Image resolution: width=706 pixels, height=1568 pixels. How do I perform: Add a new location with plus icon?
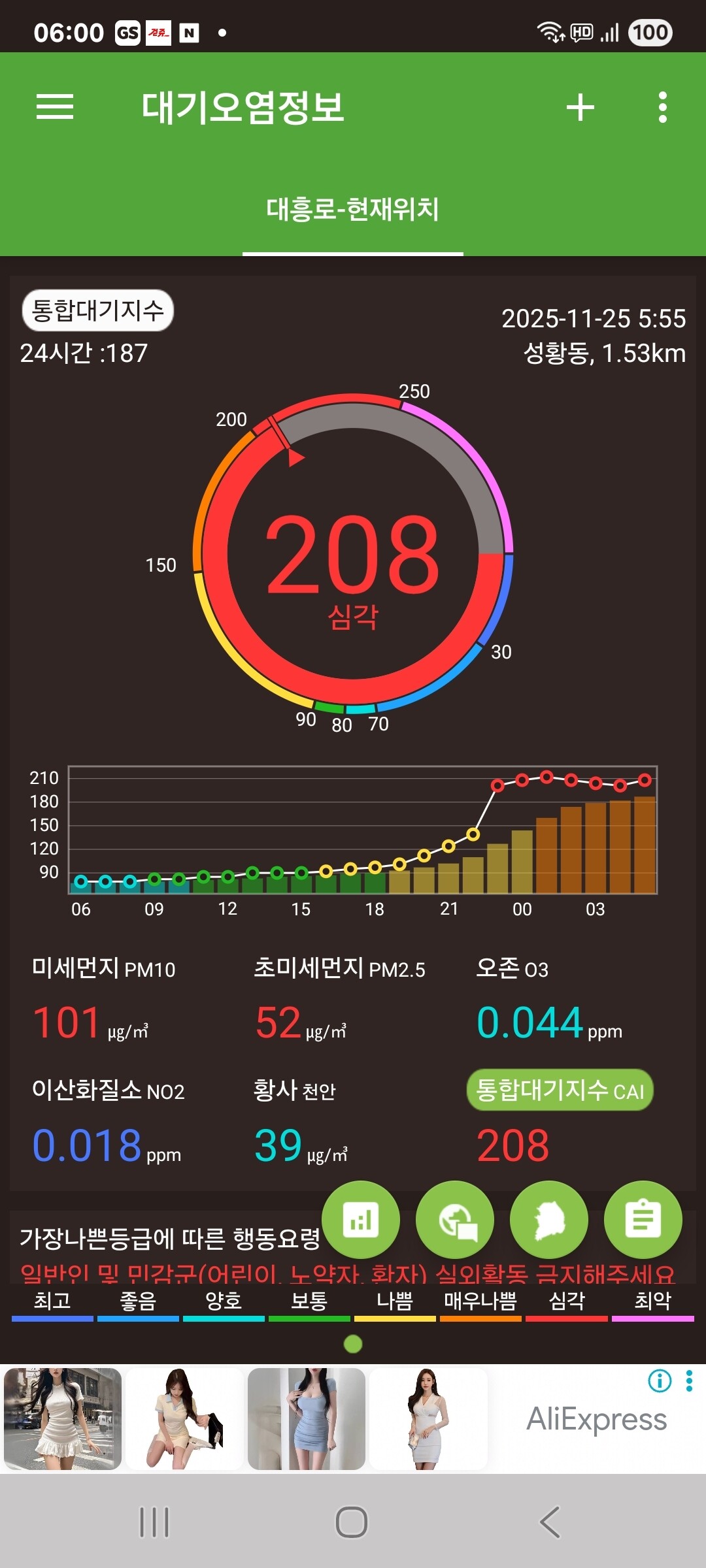[580, 107]
